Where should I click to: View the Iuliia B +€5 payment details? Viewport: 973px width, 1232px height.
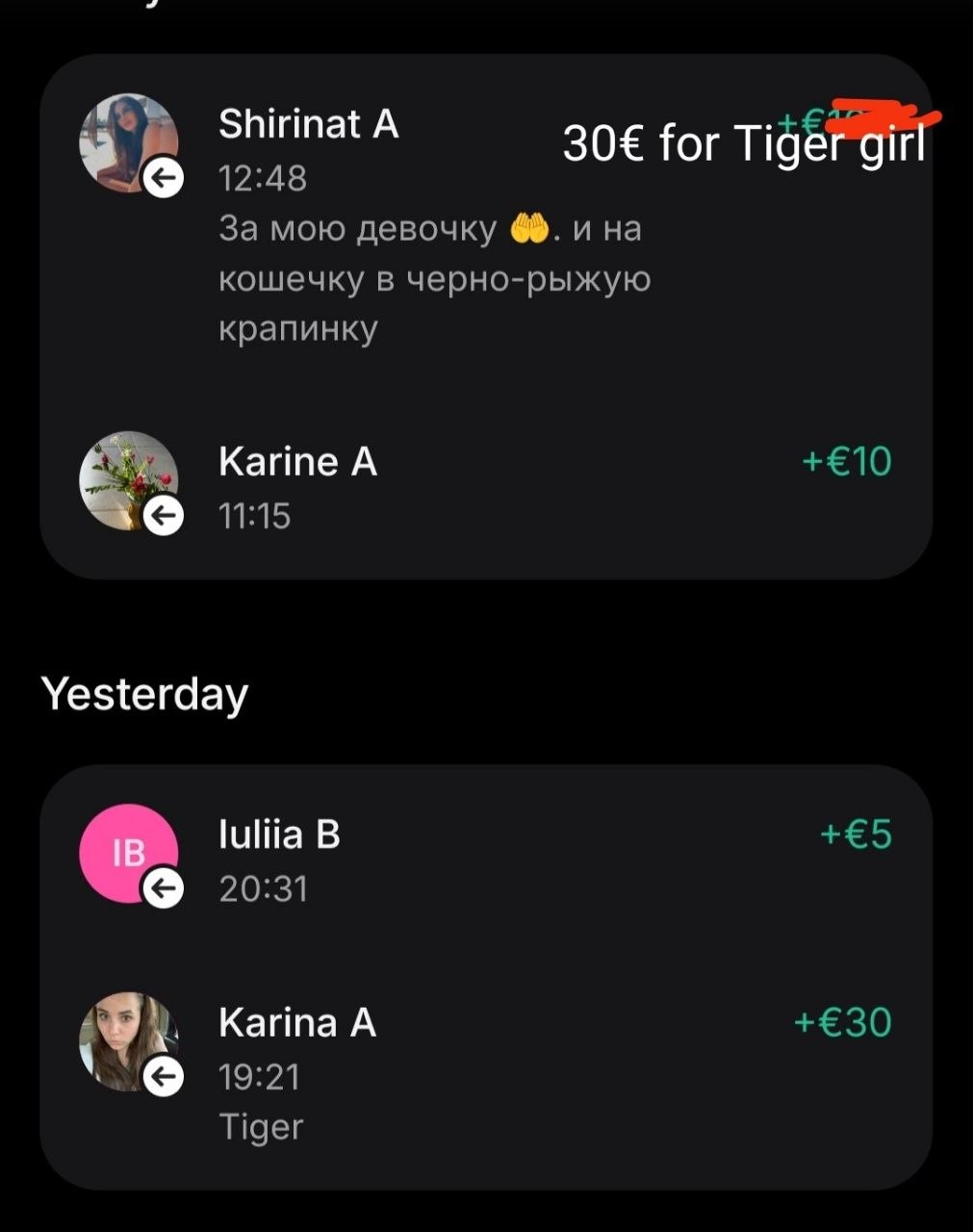[x=486, y=860]
